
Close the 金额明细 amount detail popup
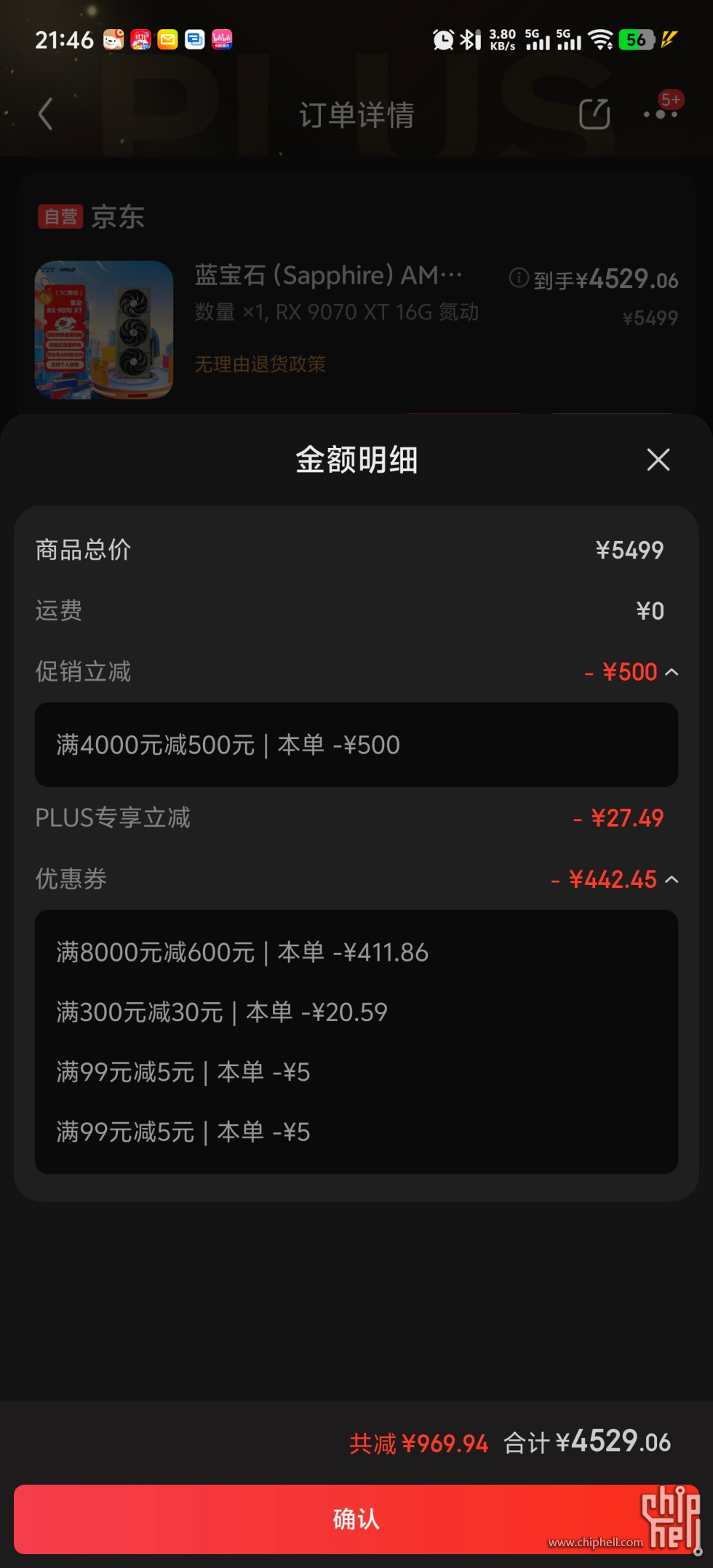658,460
